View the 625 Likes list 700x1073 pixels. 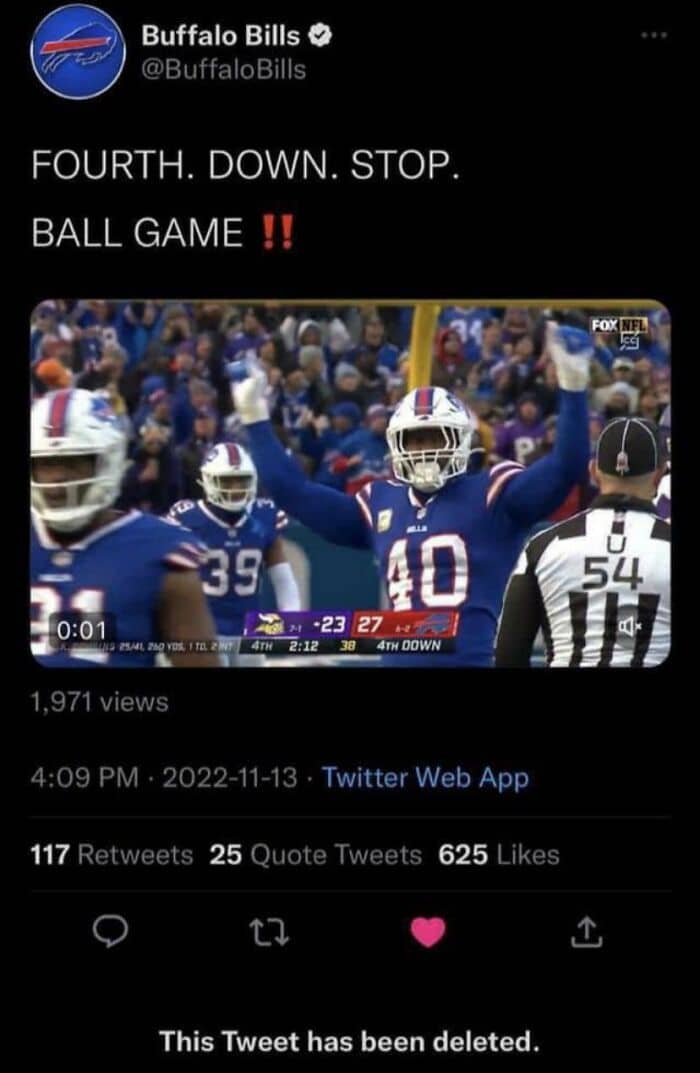coord(499,855)
